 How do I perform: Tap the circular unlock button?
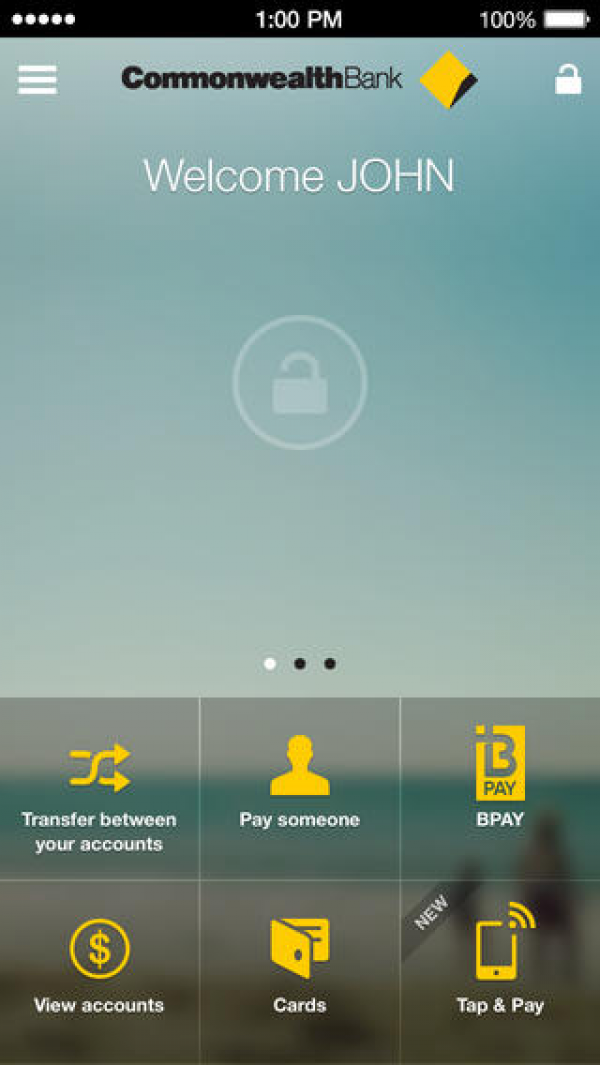click(x=300, y=382)
